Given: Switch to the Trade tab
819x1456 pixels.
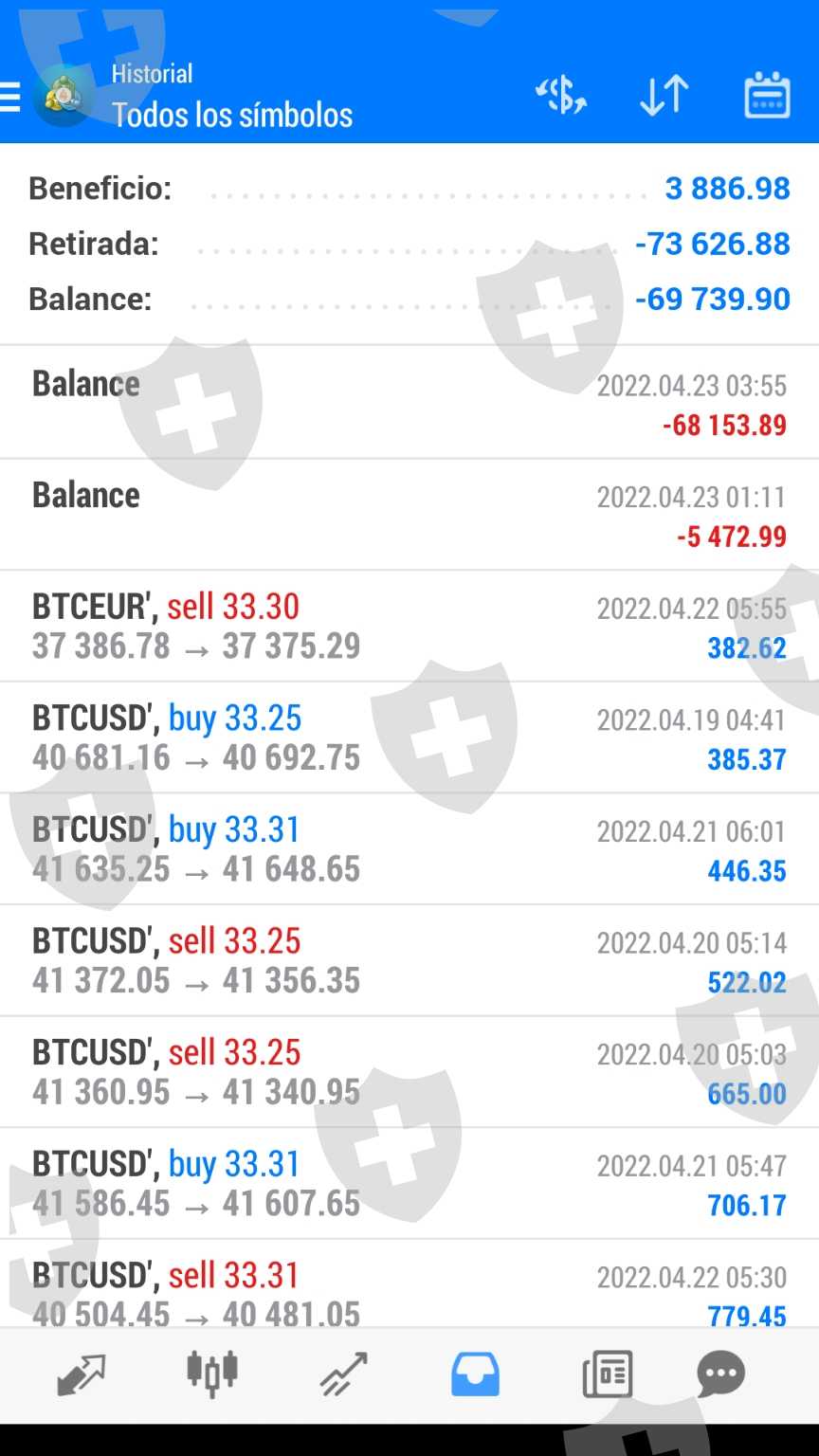Looking at the screenshot, I should coord(343,1374).
